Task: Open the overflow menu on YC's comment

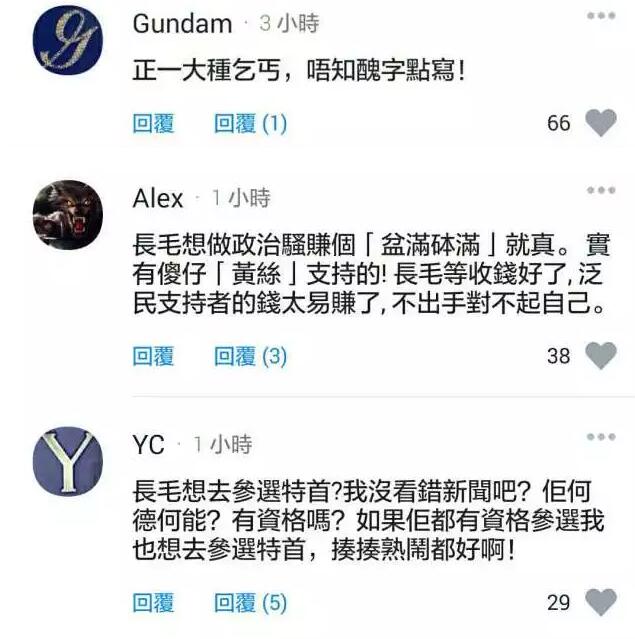Action: pyautogui.click(x=600, y=437)
